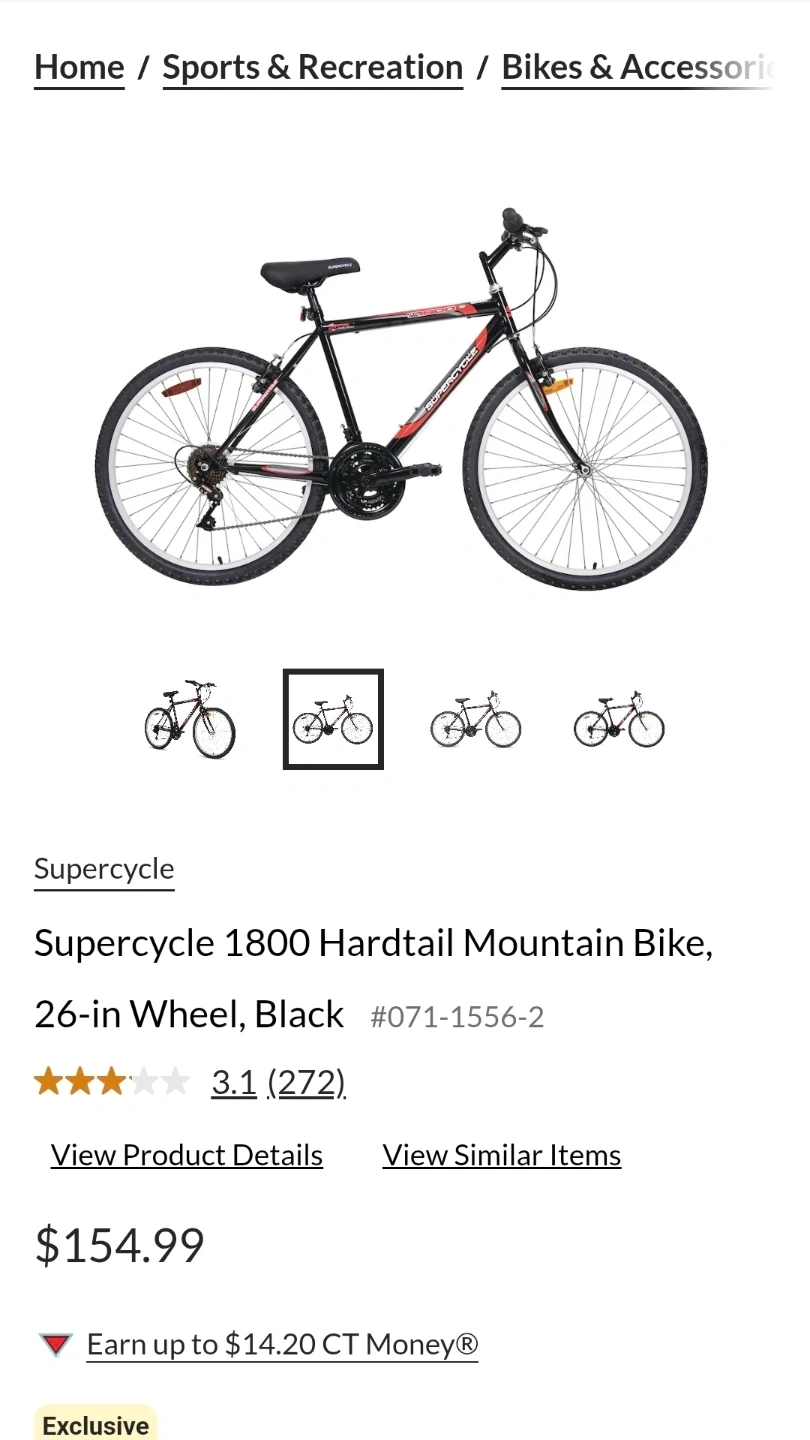Open Bikes & Accessories breadcrumb
The height and width of the screenshot is (1440, 810).
(636, 67)
